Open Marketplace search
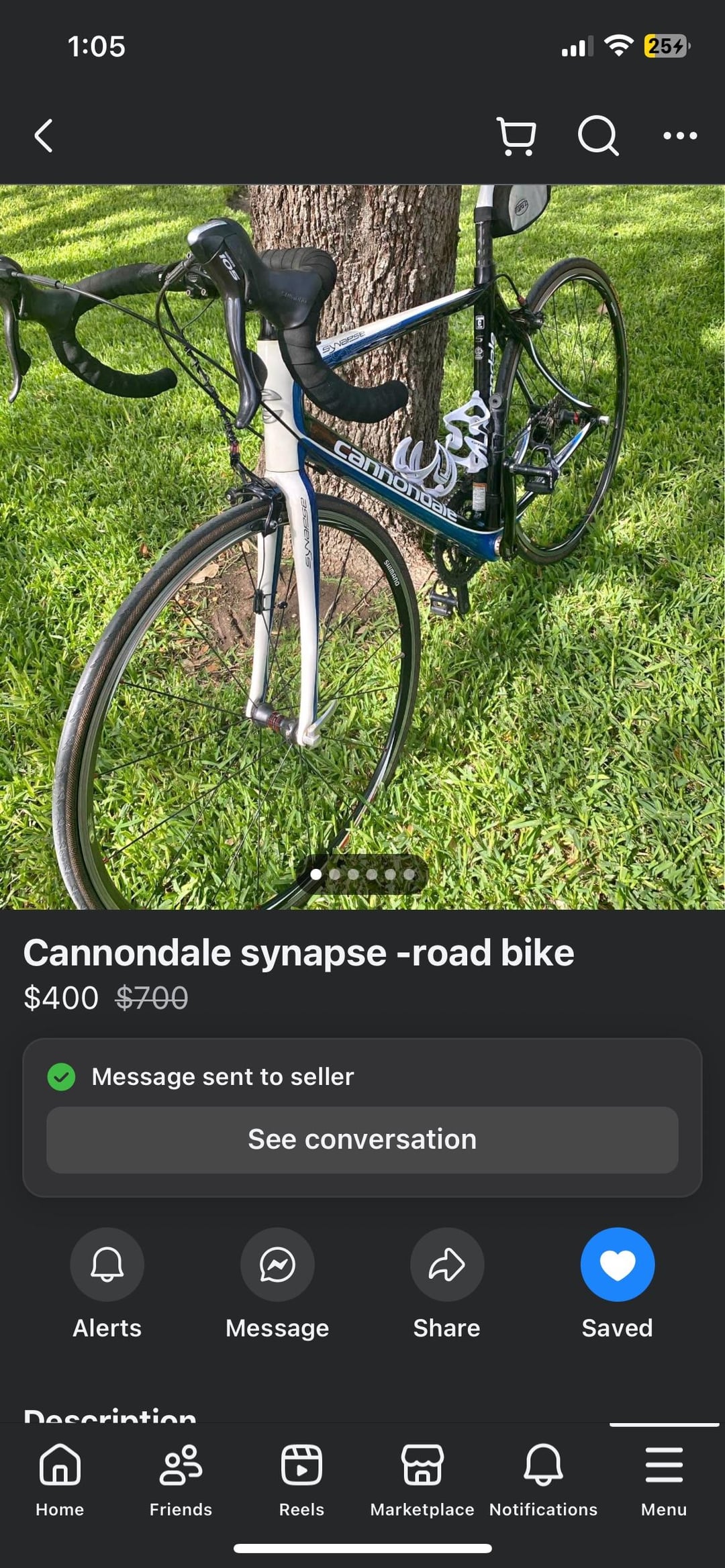The height and width of the screenshot is (1568, 725). coord(597,136)
